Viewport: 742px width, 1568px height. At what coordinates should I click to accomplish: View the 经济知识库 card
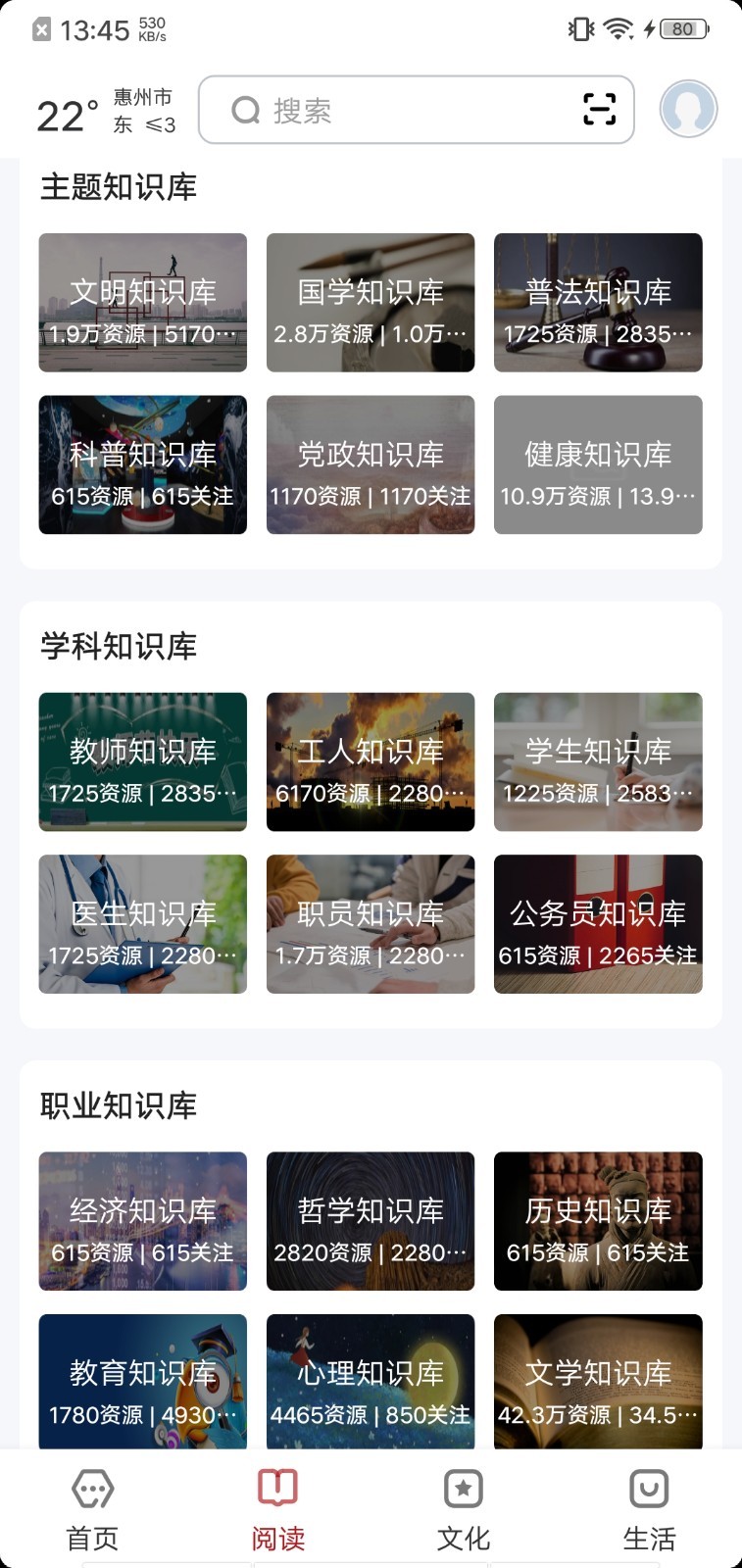pos(143,1221)
